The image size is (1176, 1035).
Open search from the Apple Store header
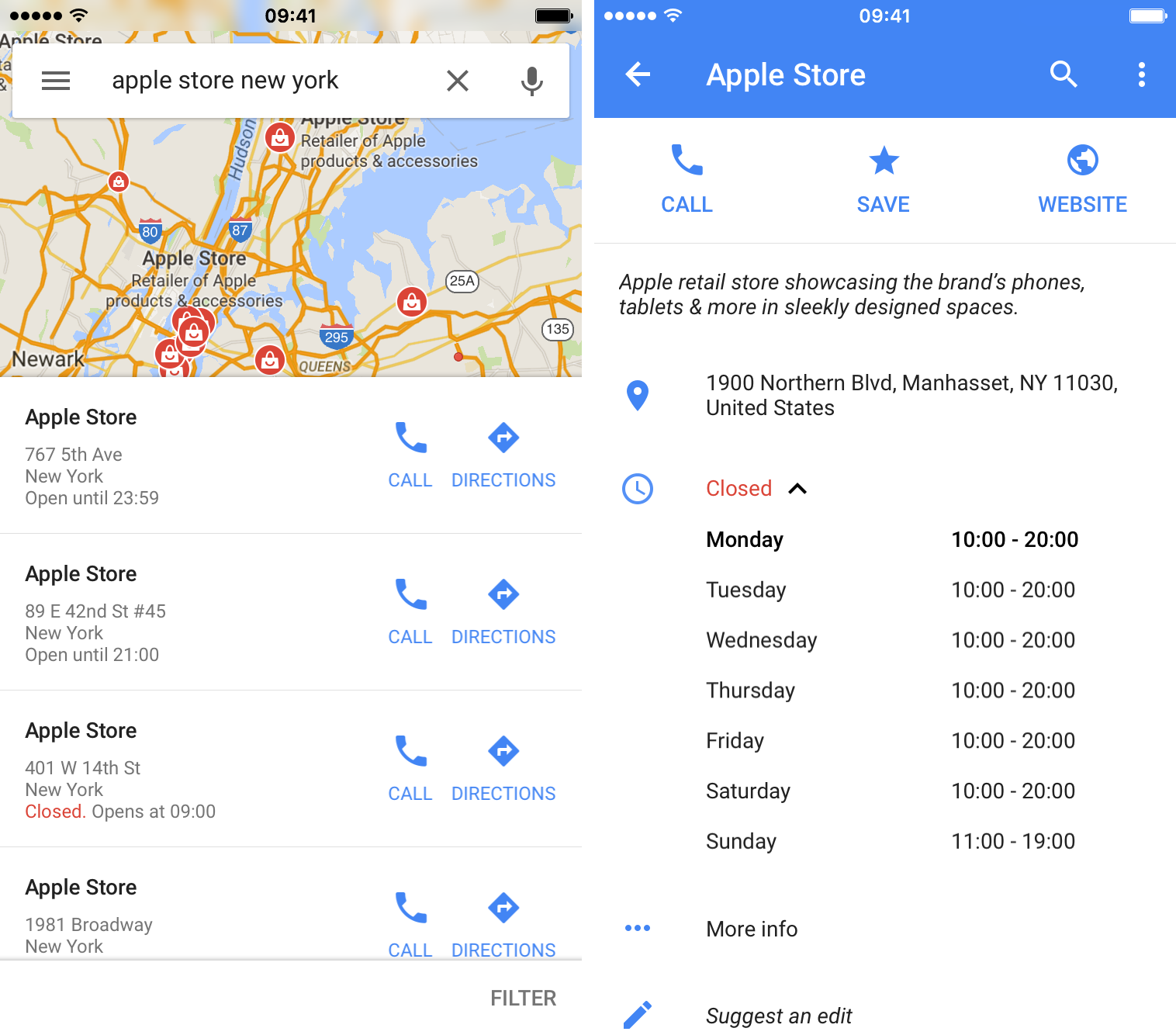(1063, 74)
